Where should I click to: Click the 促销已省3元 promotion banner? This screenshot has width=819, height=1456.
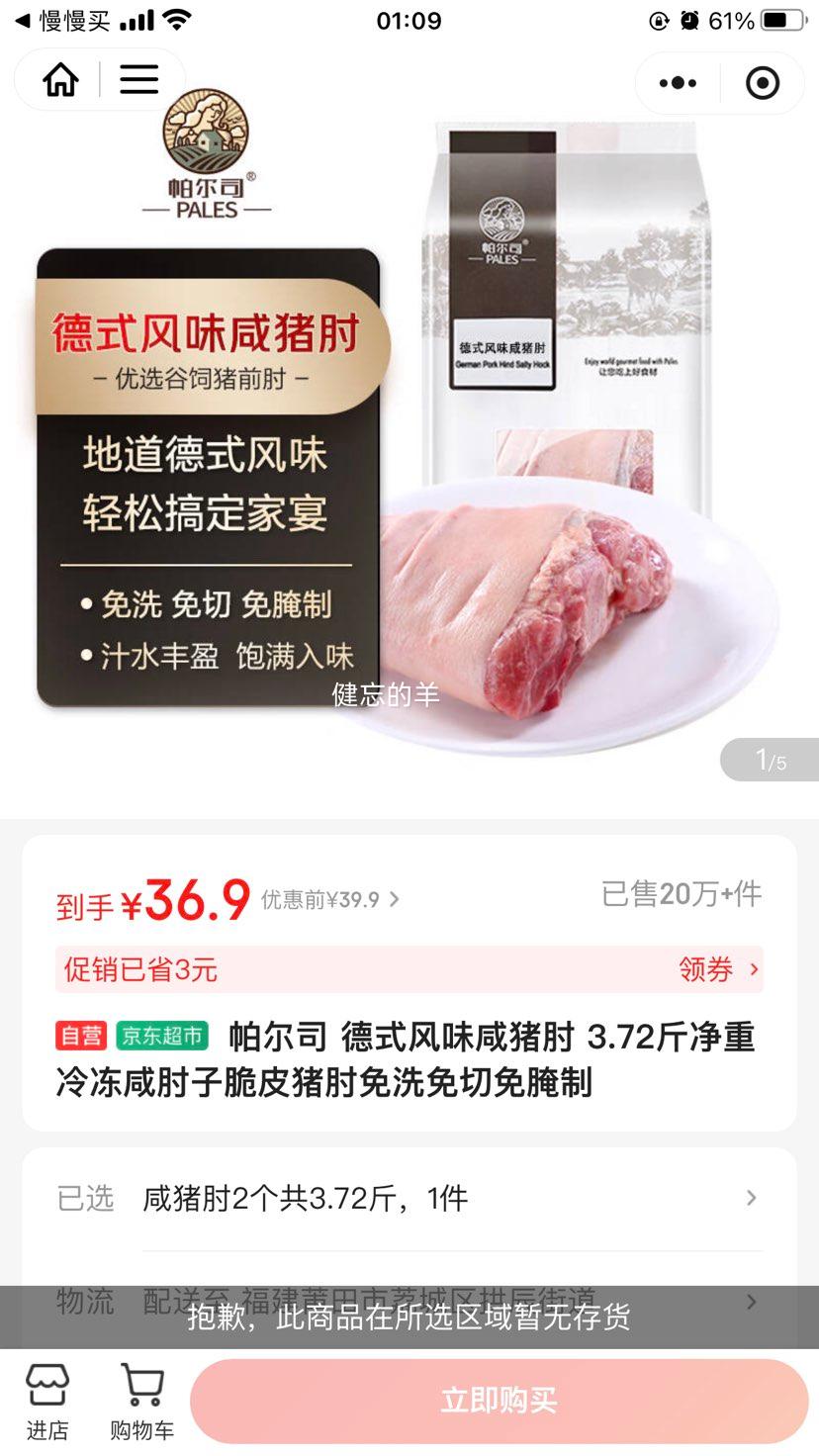138,971
